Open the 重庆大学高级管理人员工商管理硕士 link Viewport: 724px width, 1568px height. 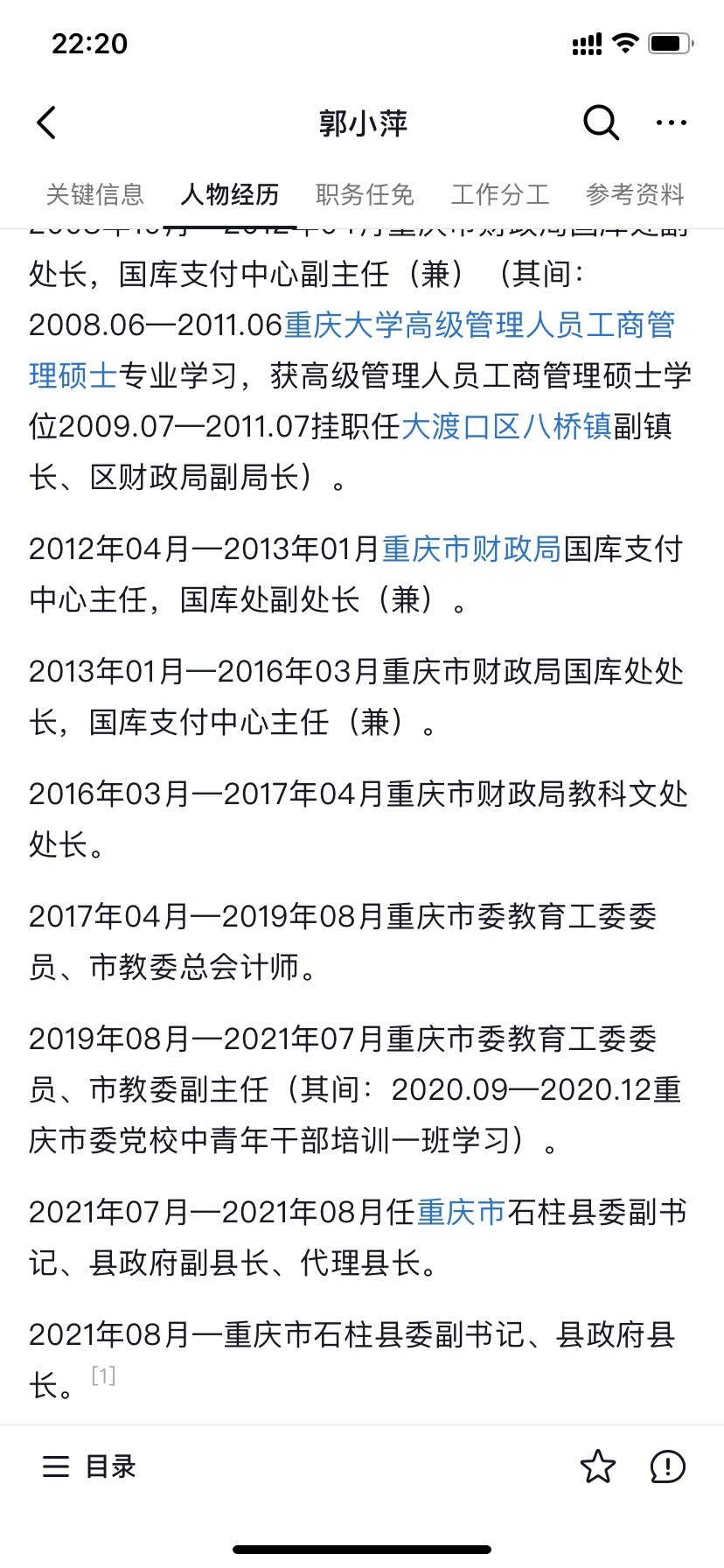(352, 350)
